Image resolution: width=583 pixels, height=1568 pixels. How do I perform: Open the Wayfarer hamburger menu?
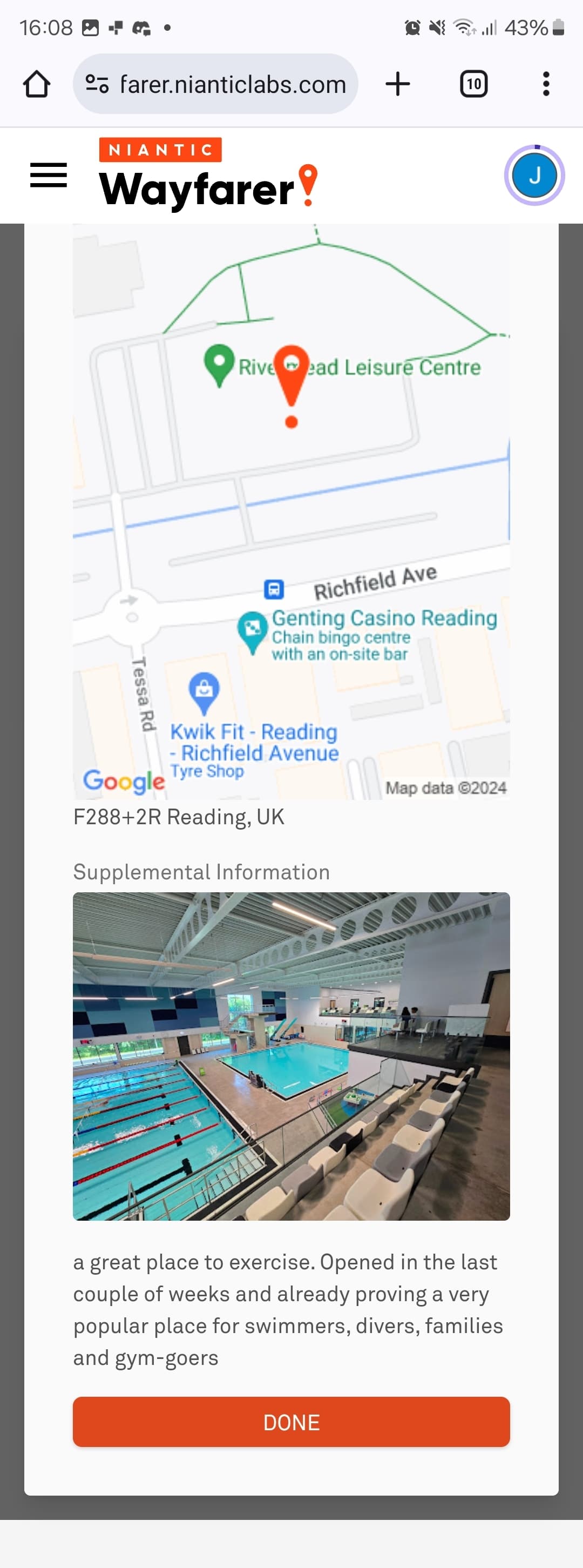coord(49,176)
